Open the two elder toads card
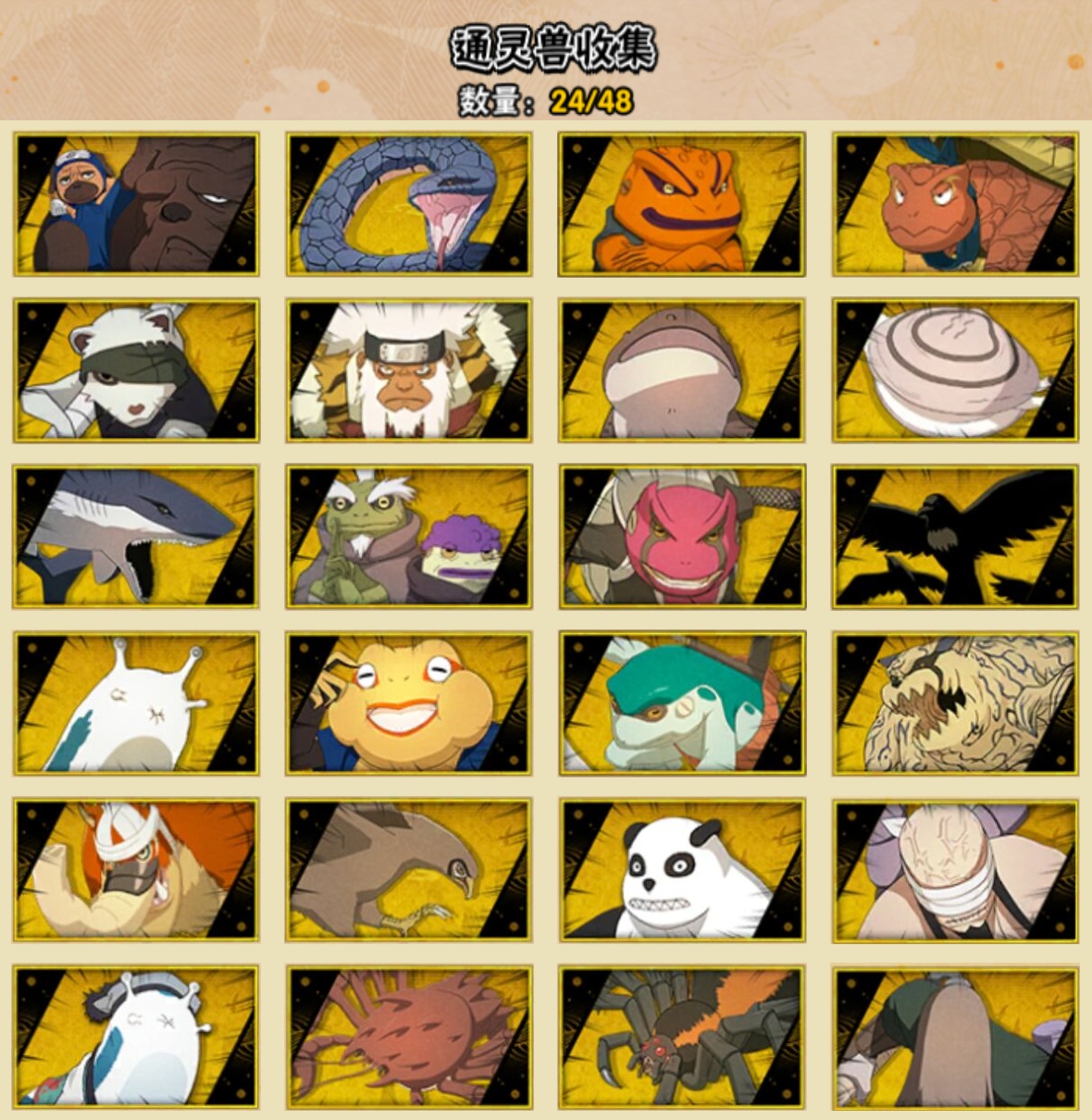Image resolution: width=1092 pixels, height=1120 pixels. [408, 537]
